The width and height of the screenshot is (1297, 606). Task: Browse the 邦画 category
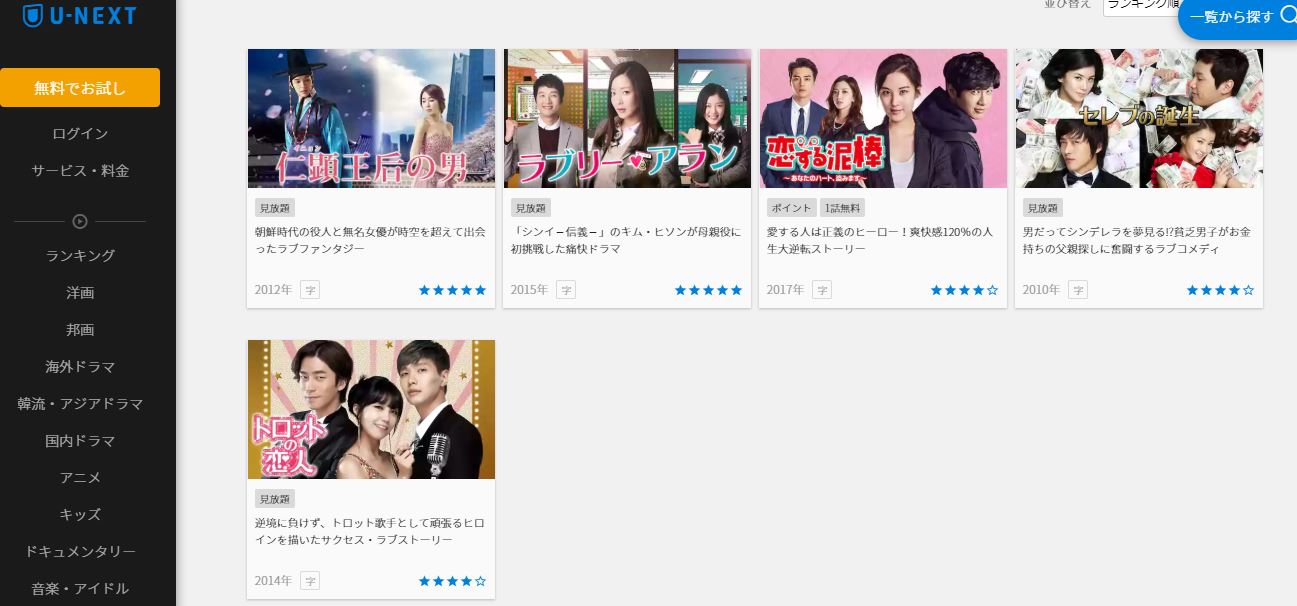click(x=80, y=330)
